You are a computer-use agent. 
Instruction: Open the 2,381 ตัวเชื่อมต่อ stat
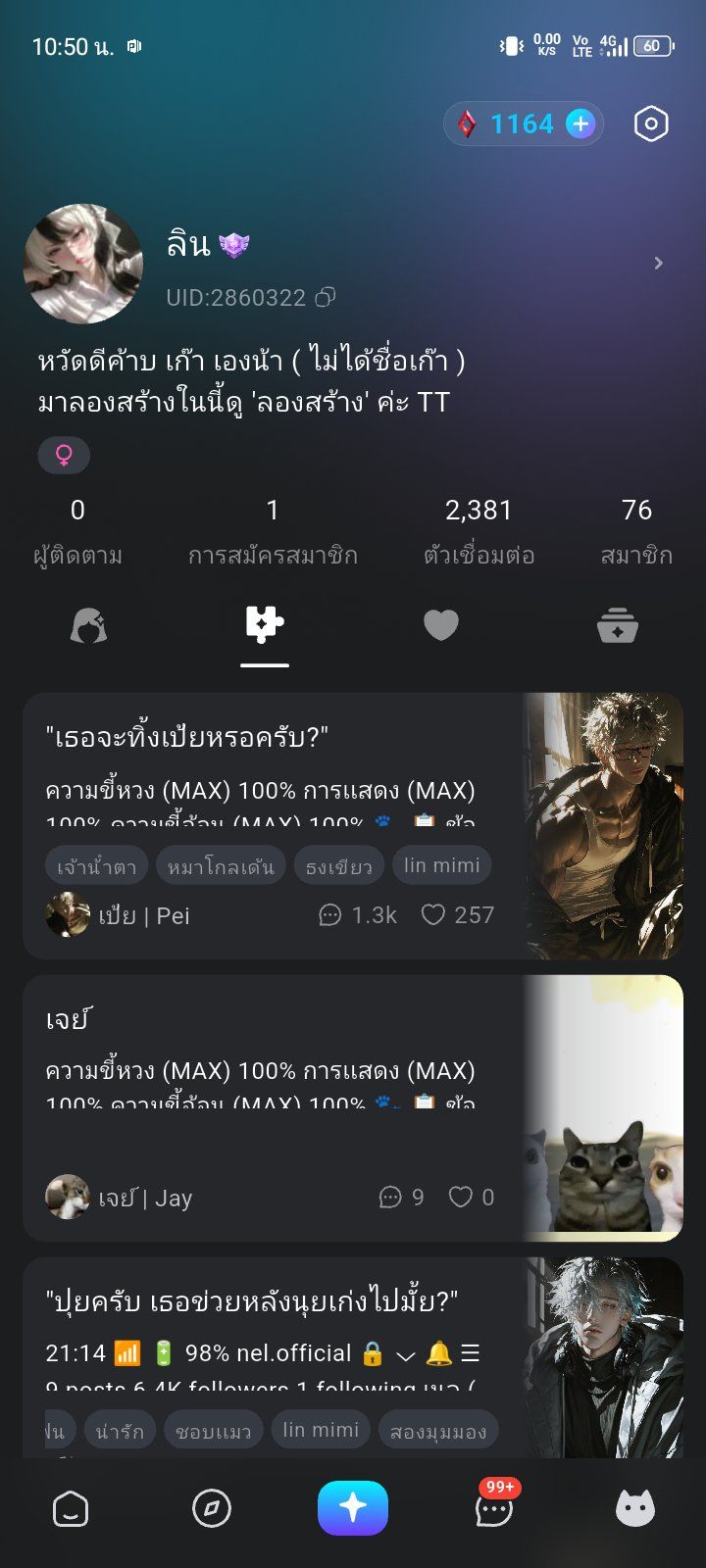point(479,532)
